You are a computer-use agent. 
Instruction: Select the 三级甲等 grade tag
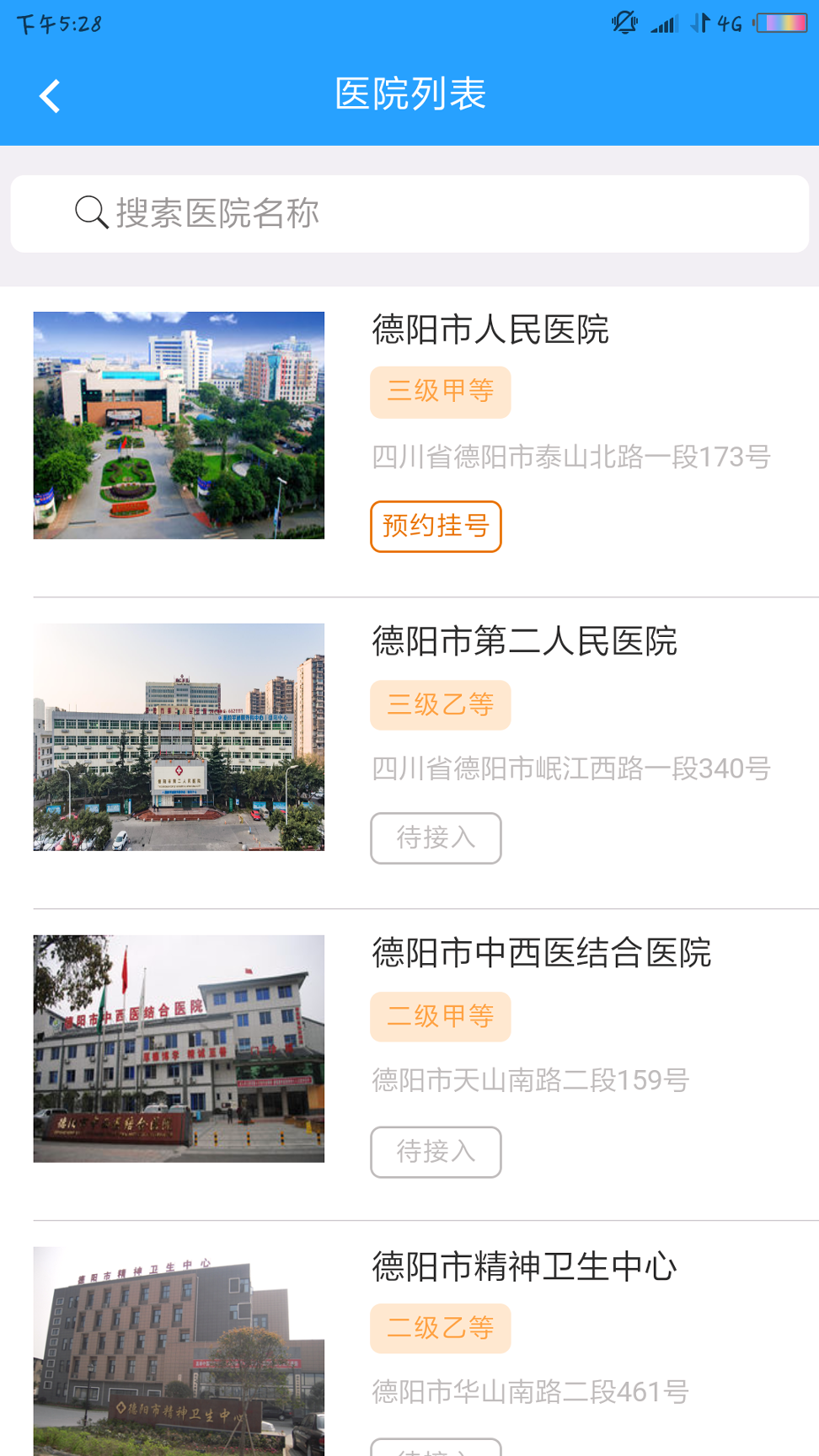point(440,391)
